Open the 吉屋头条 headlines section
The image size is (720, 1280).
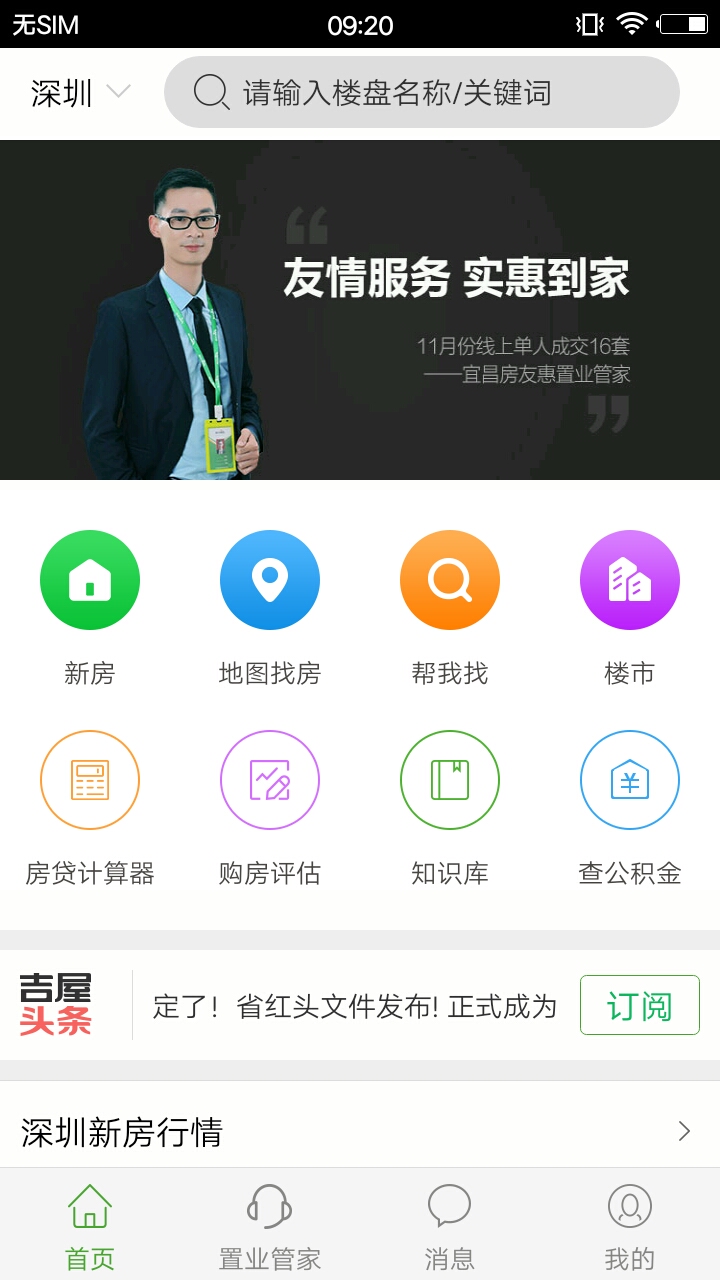(x=55, y=1006)
